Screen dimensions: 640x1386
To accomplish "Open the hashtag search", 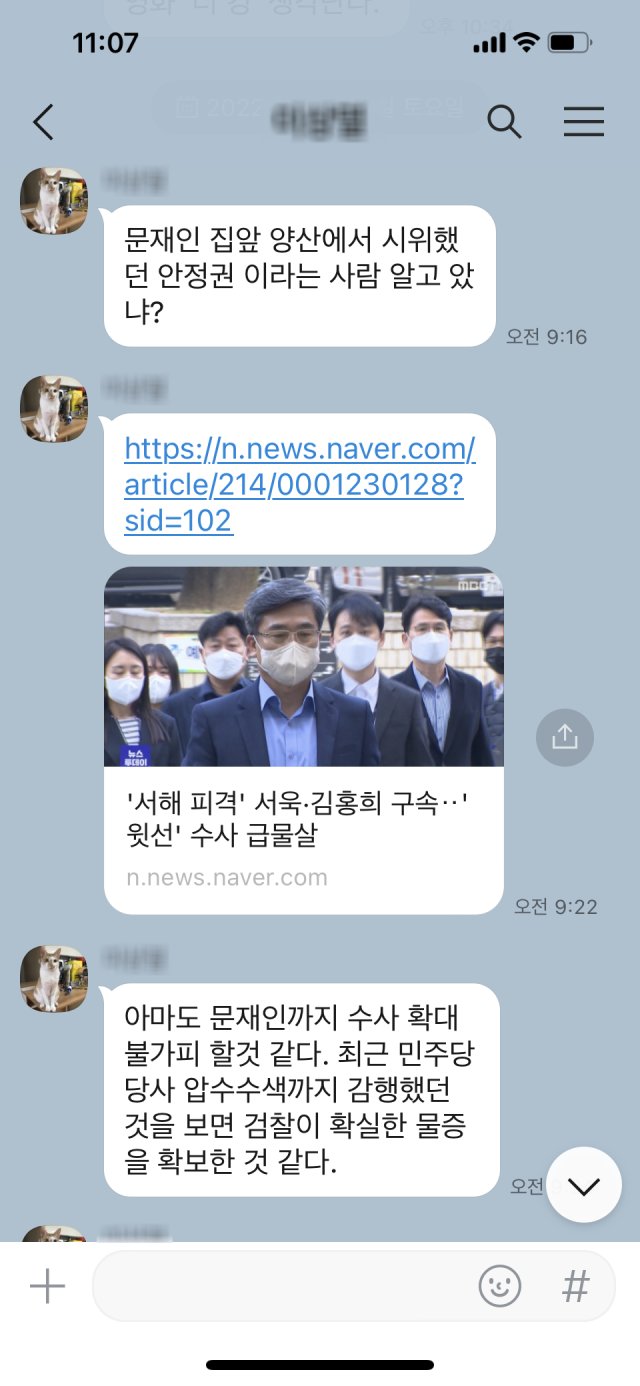I will coord(576,1286).
